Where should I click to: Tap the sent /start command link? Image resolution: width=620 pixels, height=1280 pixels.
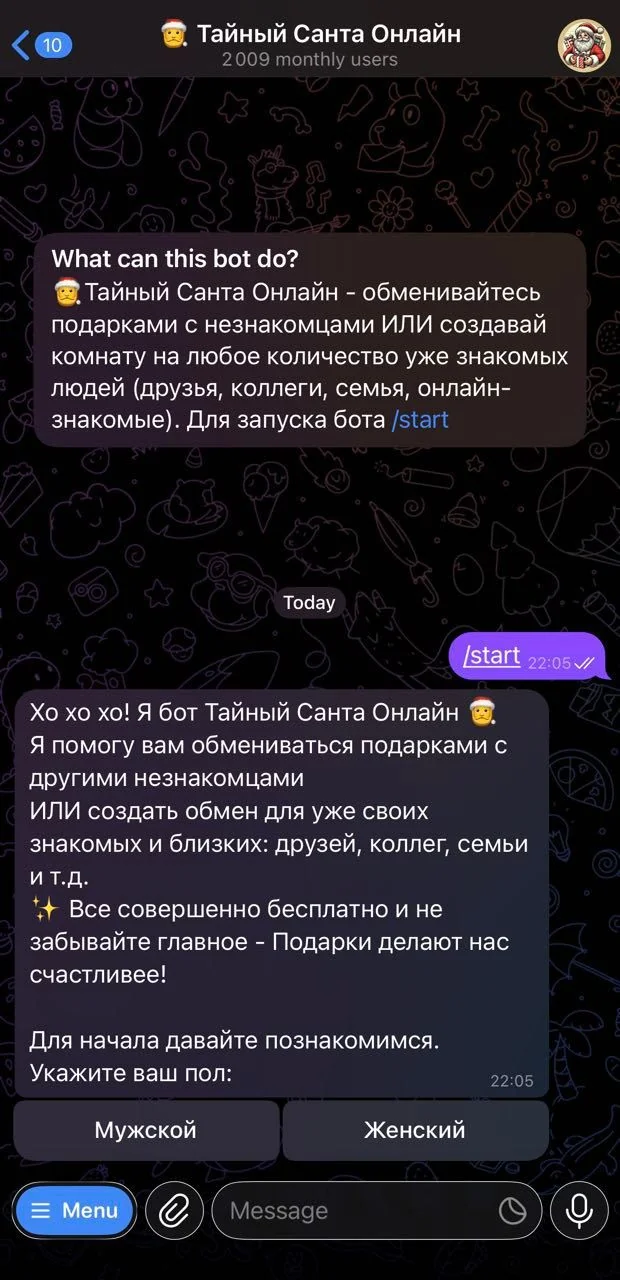click(x=493, y=656)
